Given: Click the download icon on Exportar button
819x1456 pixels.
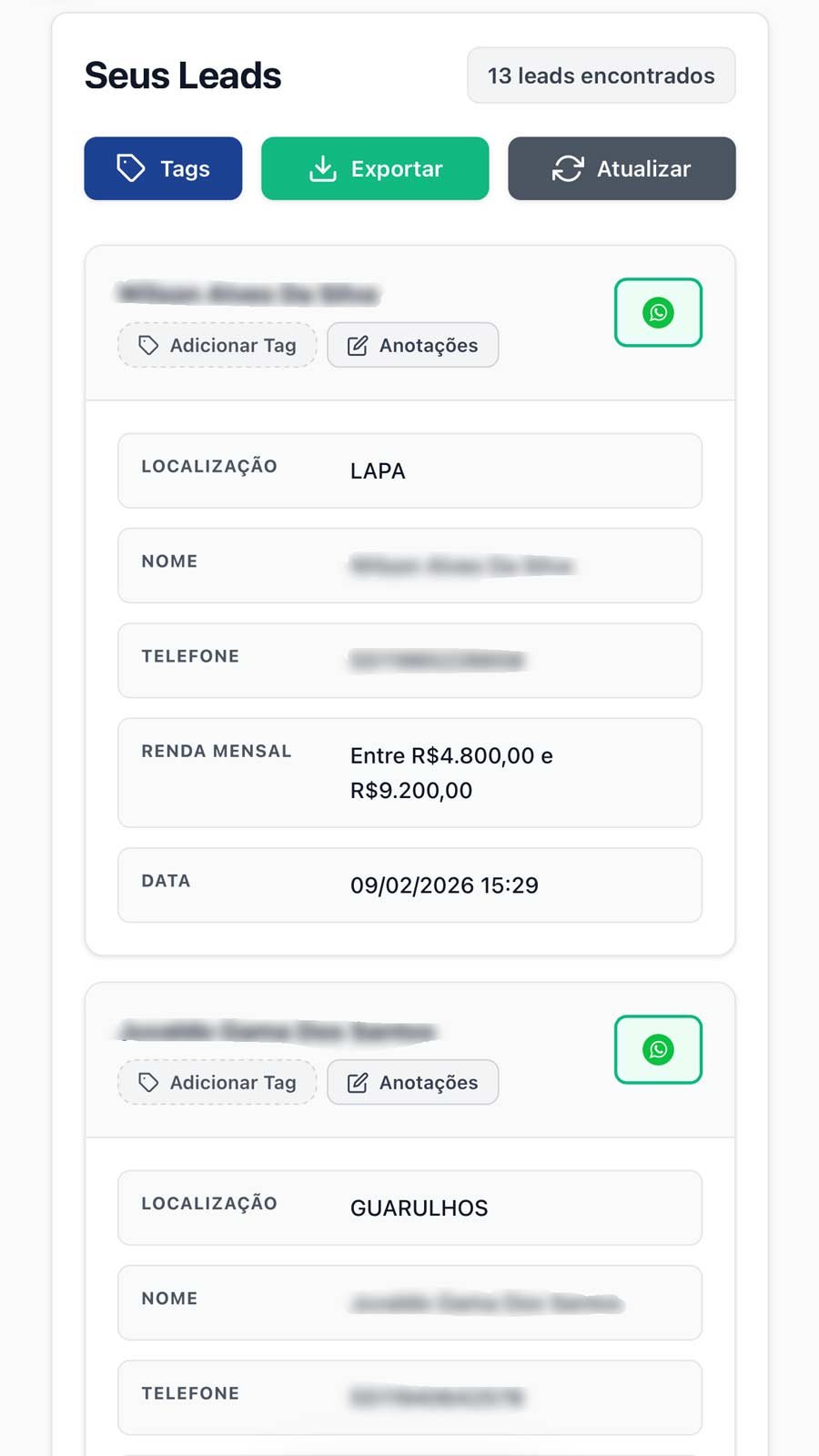Looking at the screenshot, I should coord(322,167).
